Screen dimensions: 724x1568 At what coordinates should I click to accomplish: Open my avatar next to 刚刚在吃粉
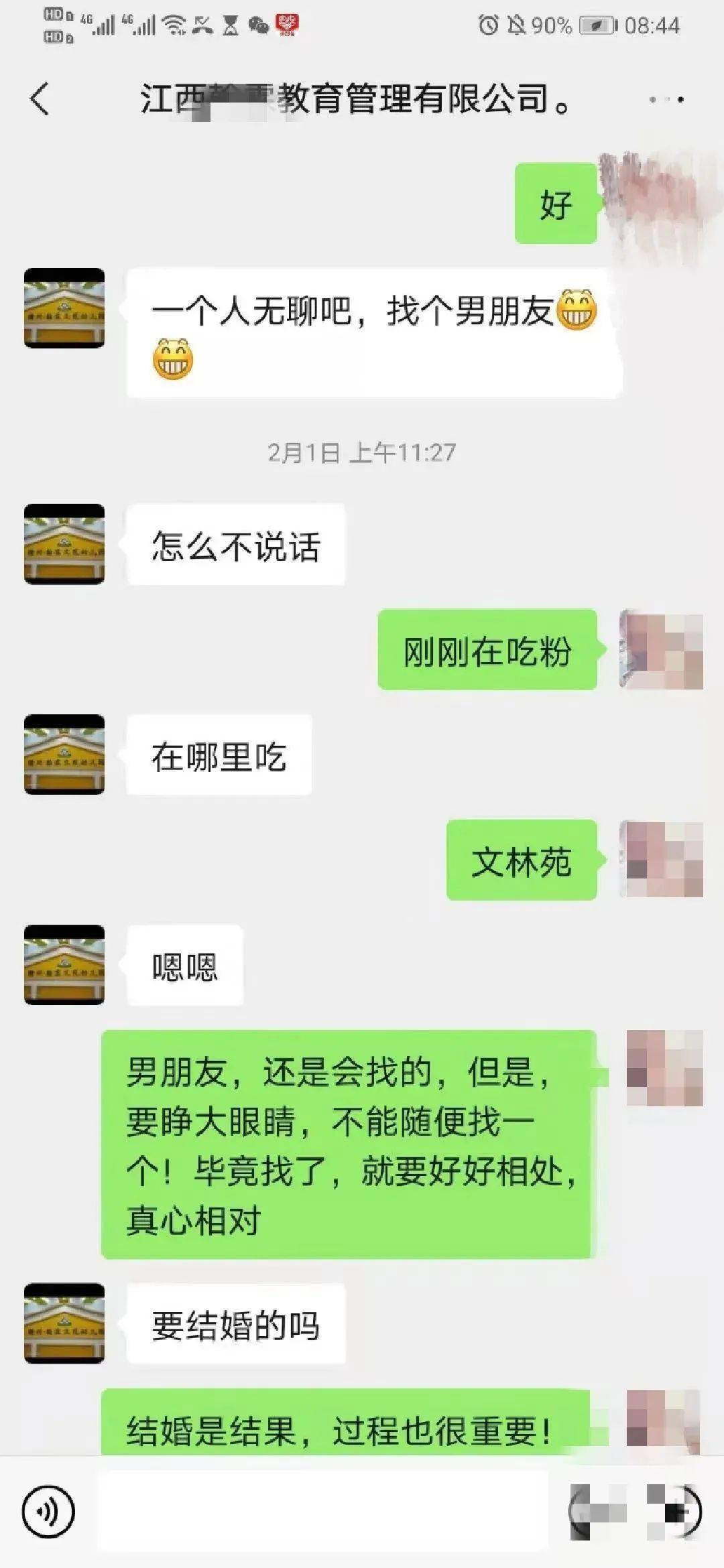[x=661, y=649]
